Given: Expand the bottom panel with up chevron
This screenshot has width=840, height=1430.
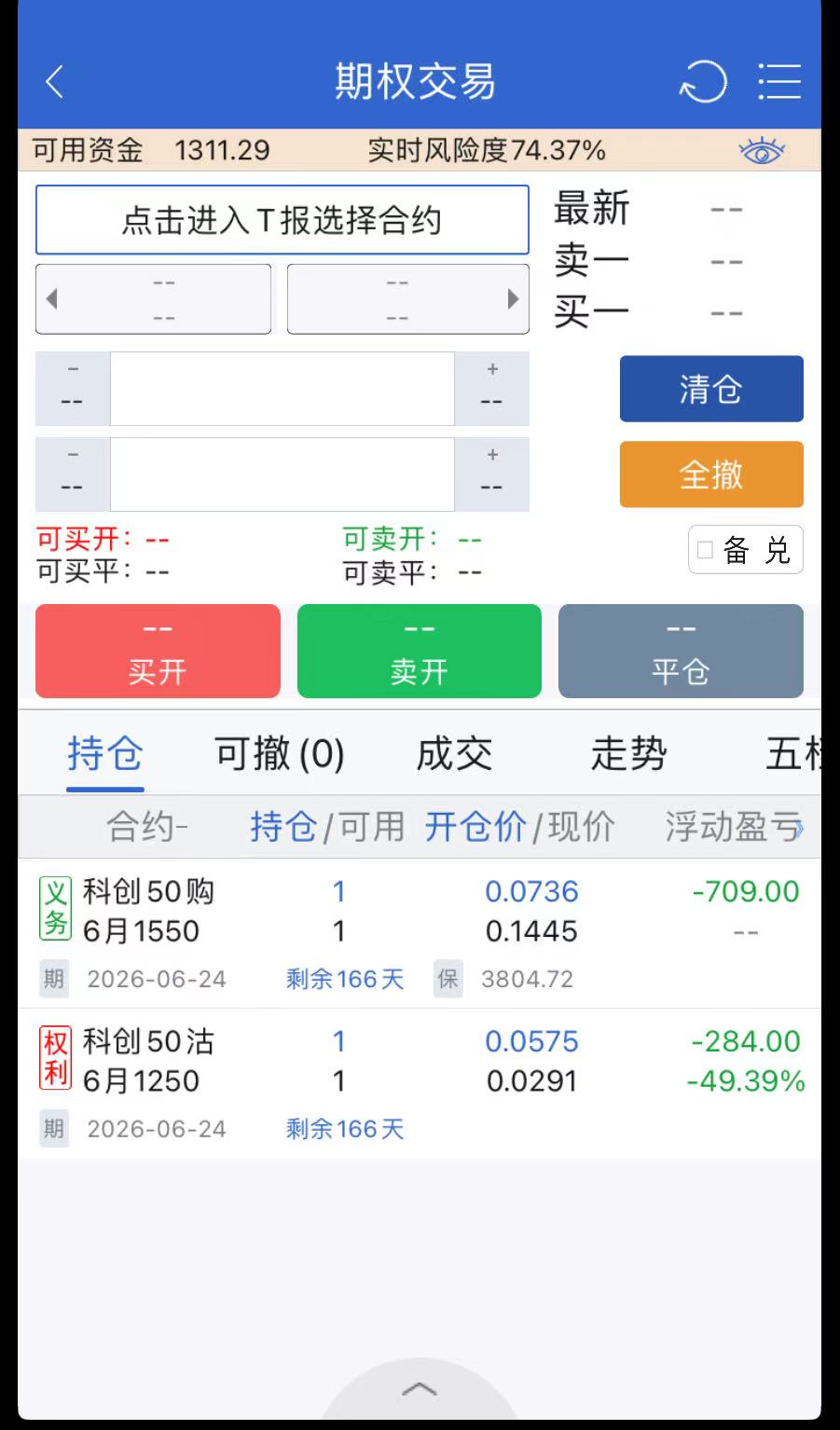Looking at the screenshot, I should click(x=419, y=1390).
